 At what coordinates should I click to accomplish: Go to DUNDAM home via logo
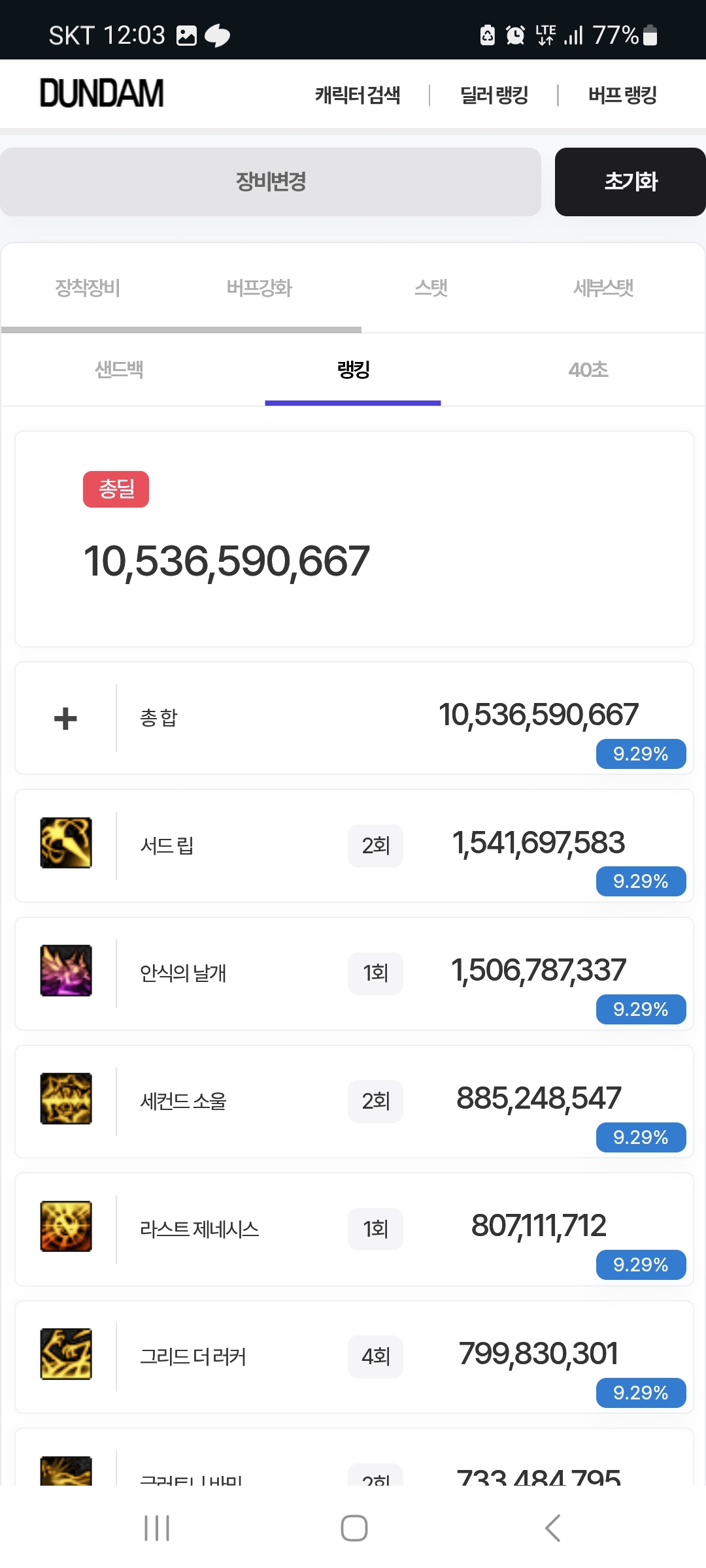tap(102, 93)
